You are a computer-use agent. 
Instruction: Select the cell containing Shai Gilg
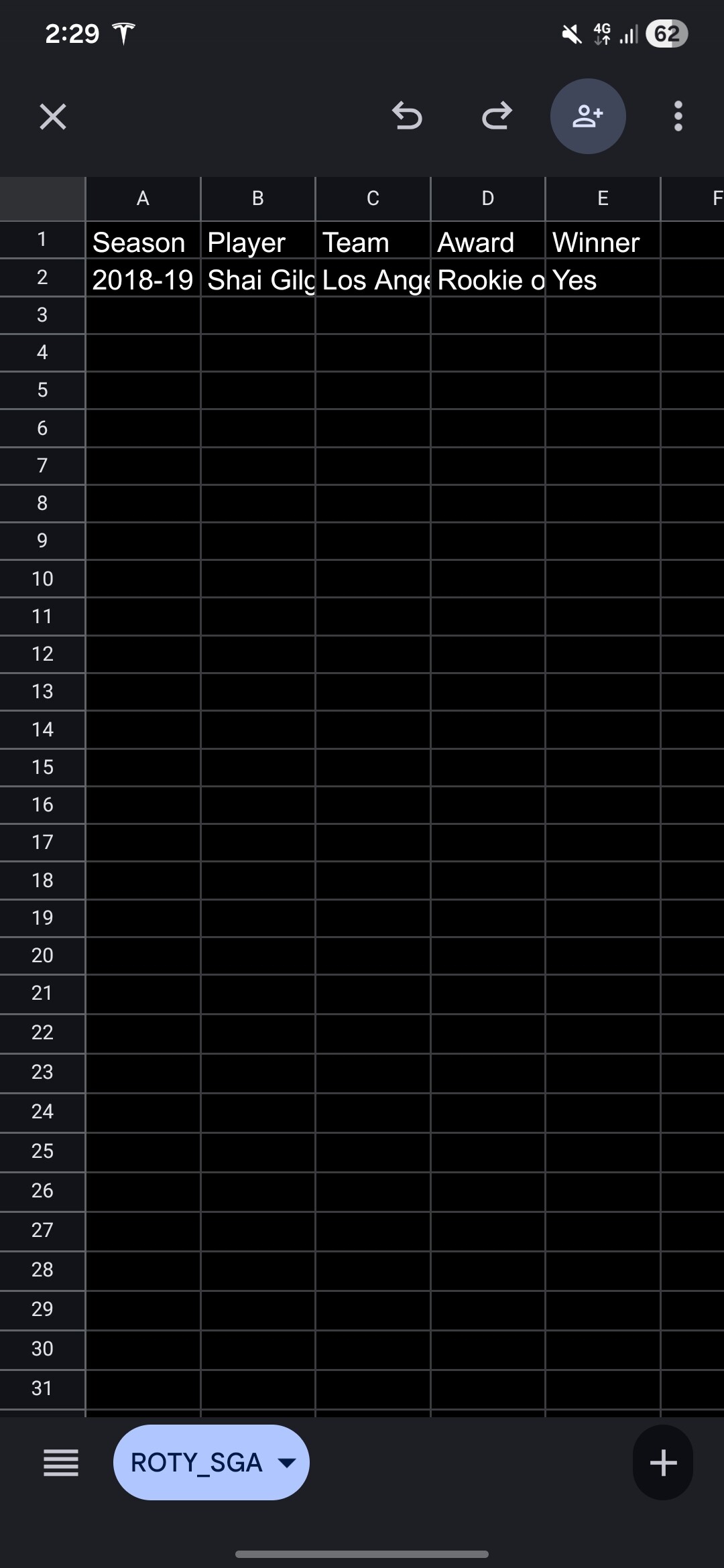(258, 280)
